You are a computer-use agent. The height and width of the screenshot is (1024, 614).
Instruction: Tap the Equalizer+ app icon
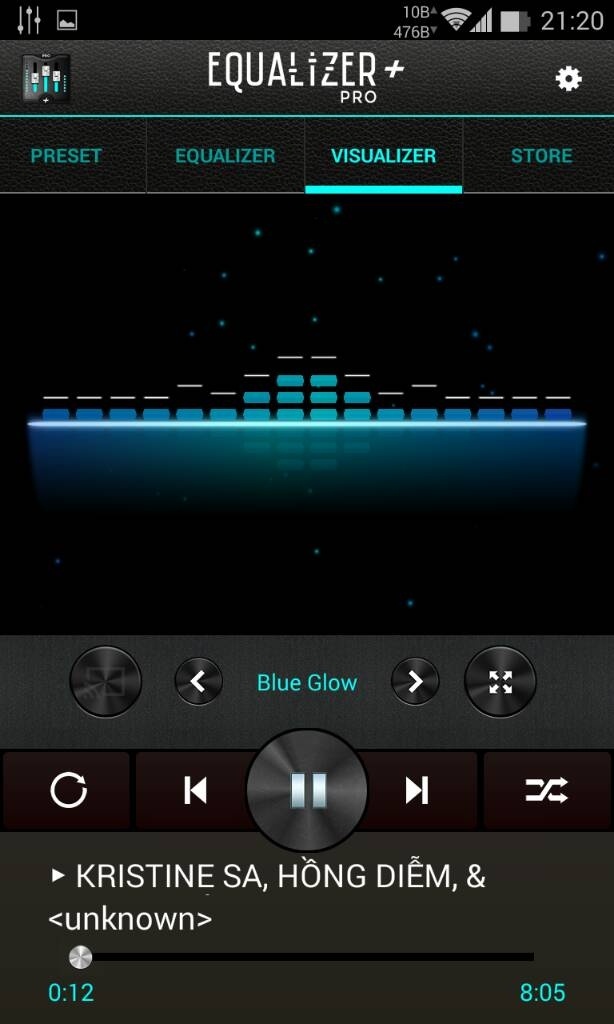[45, 78]
